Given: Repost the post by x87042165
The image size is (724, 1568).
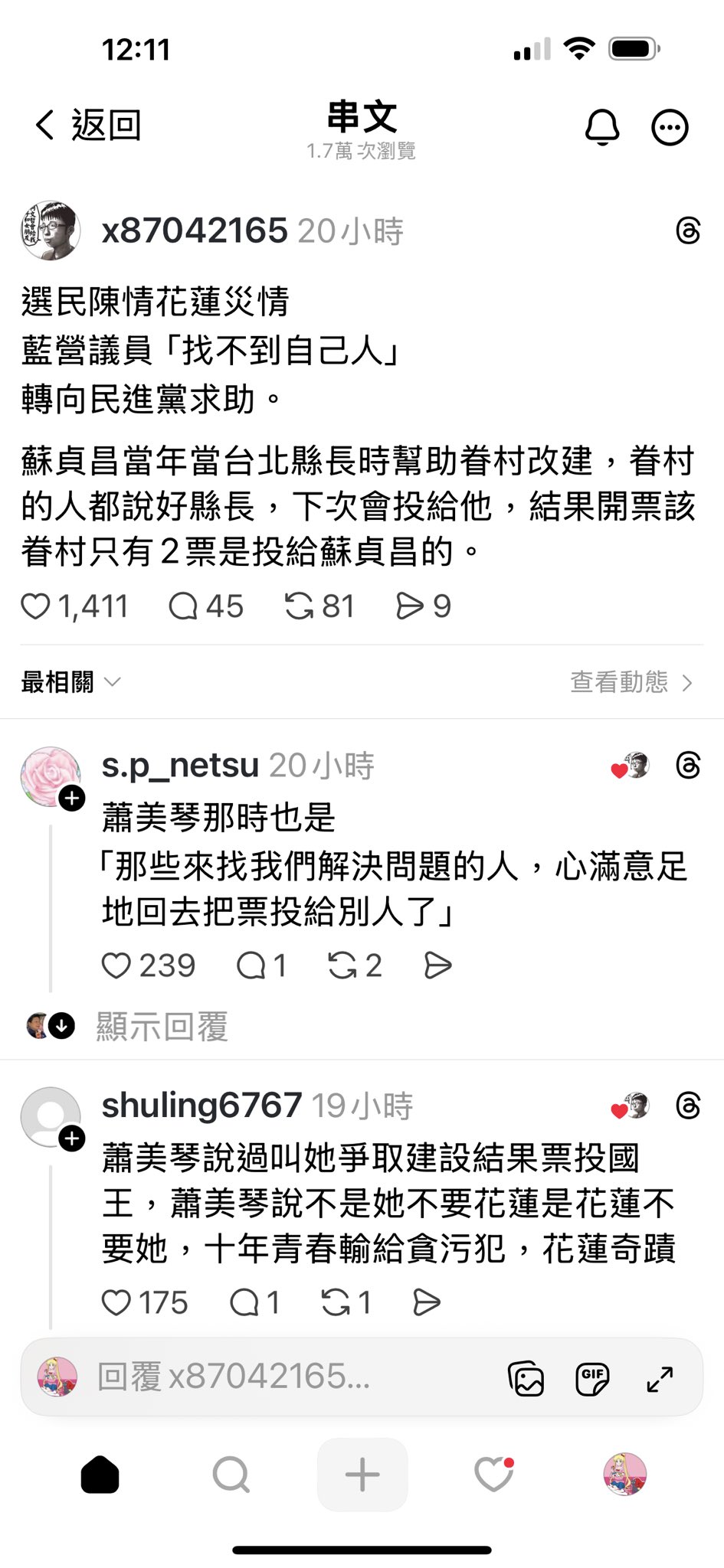Looking at the screenshot, I should click(x=319, y=606).
